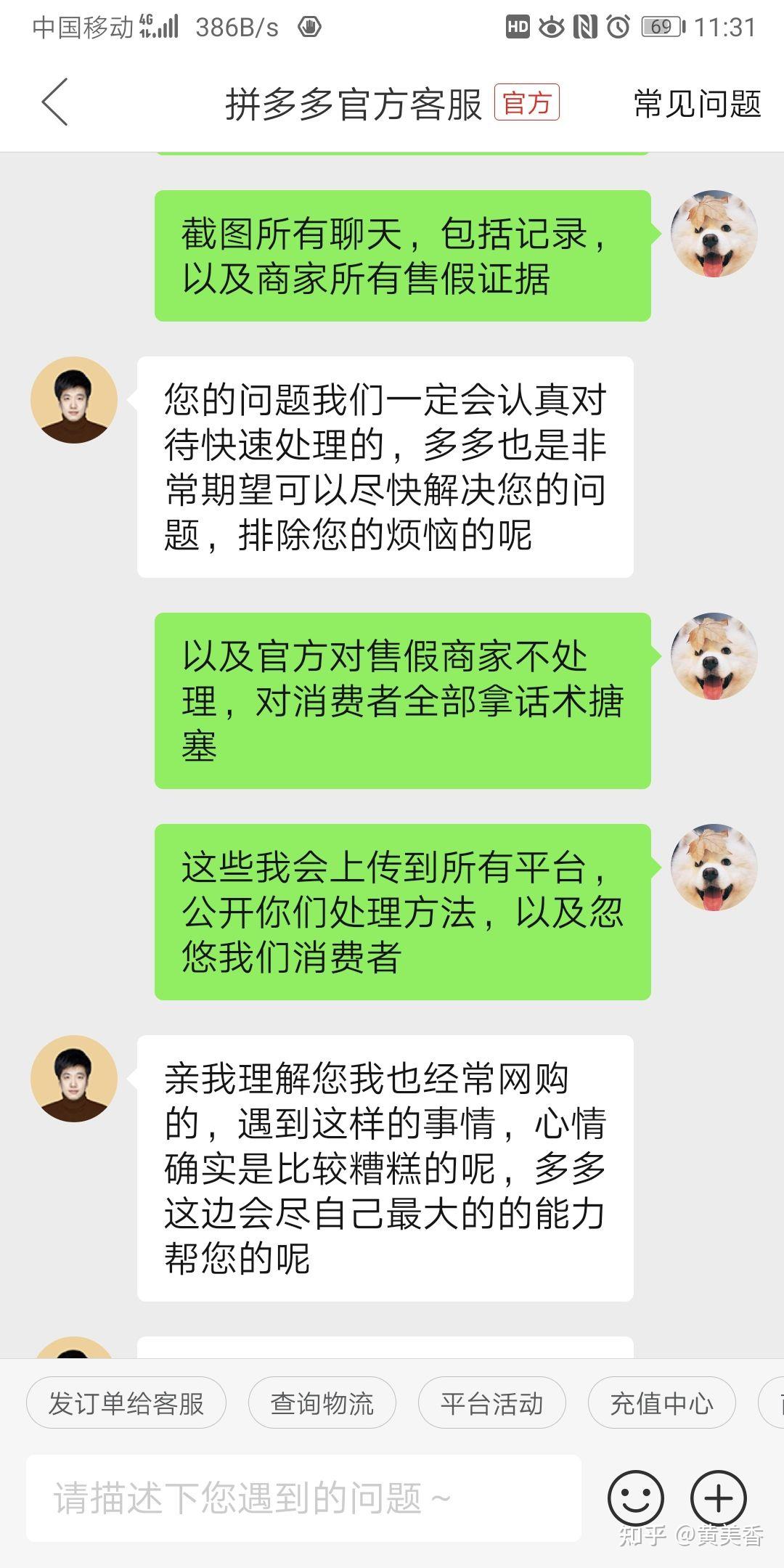Tap the 查询物流 chip
The width and height of the screenshot is (784, 1568).
tap(322, 1403)
